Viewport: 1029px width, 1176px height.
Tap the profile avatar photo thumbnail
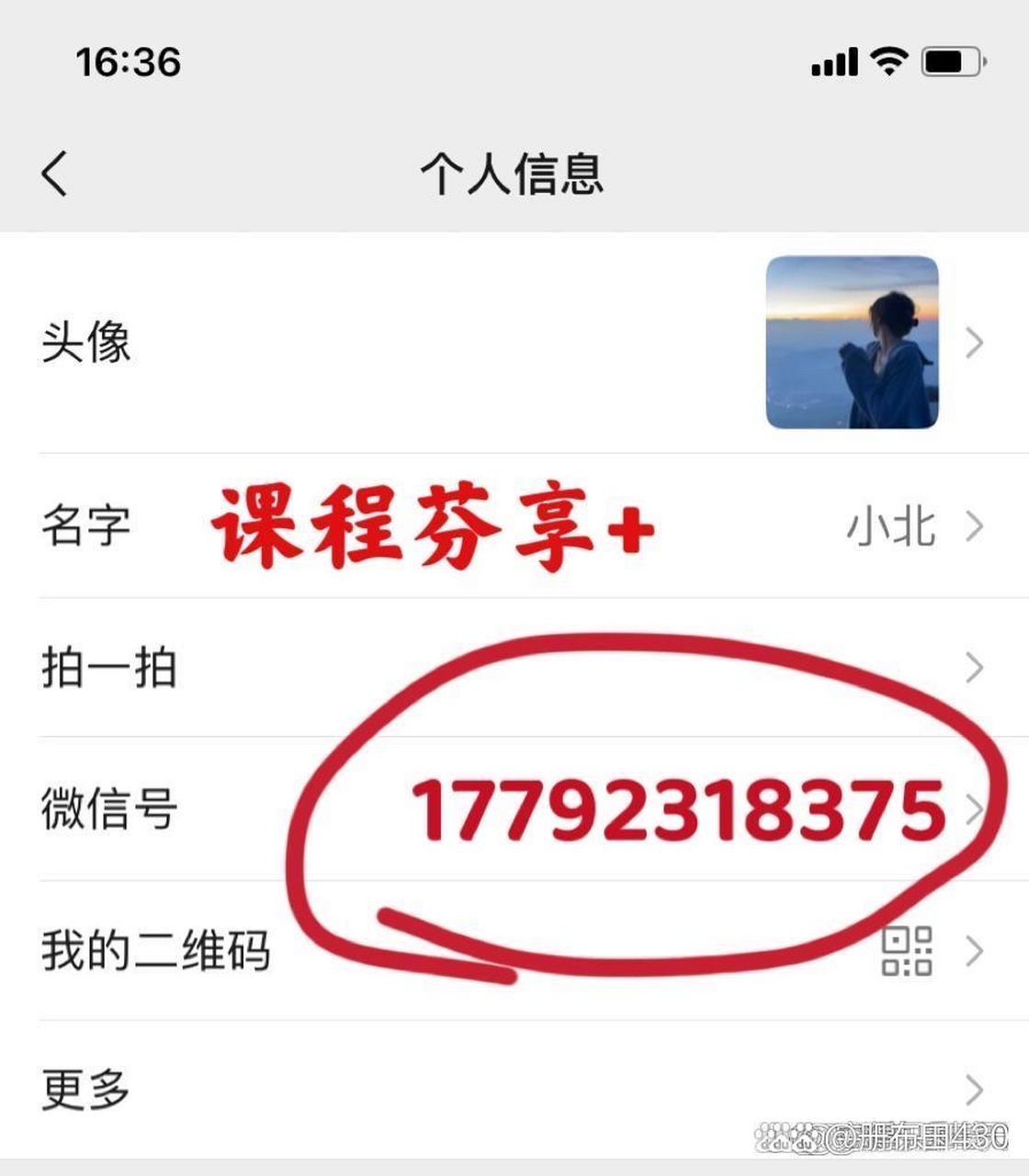853,344
